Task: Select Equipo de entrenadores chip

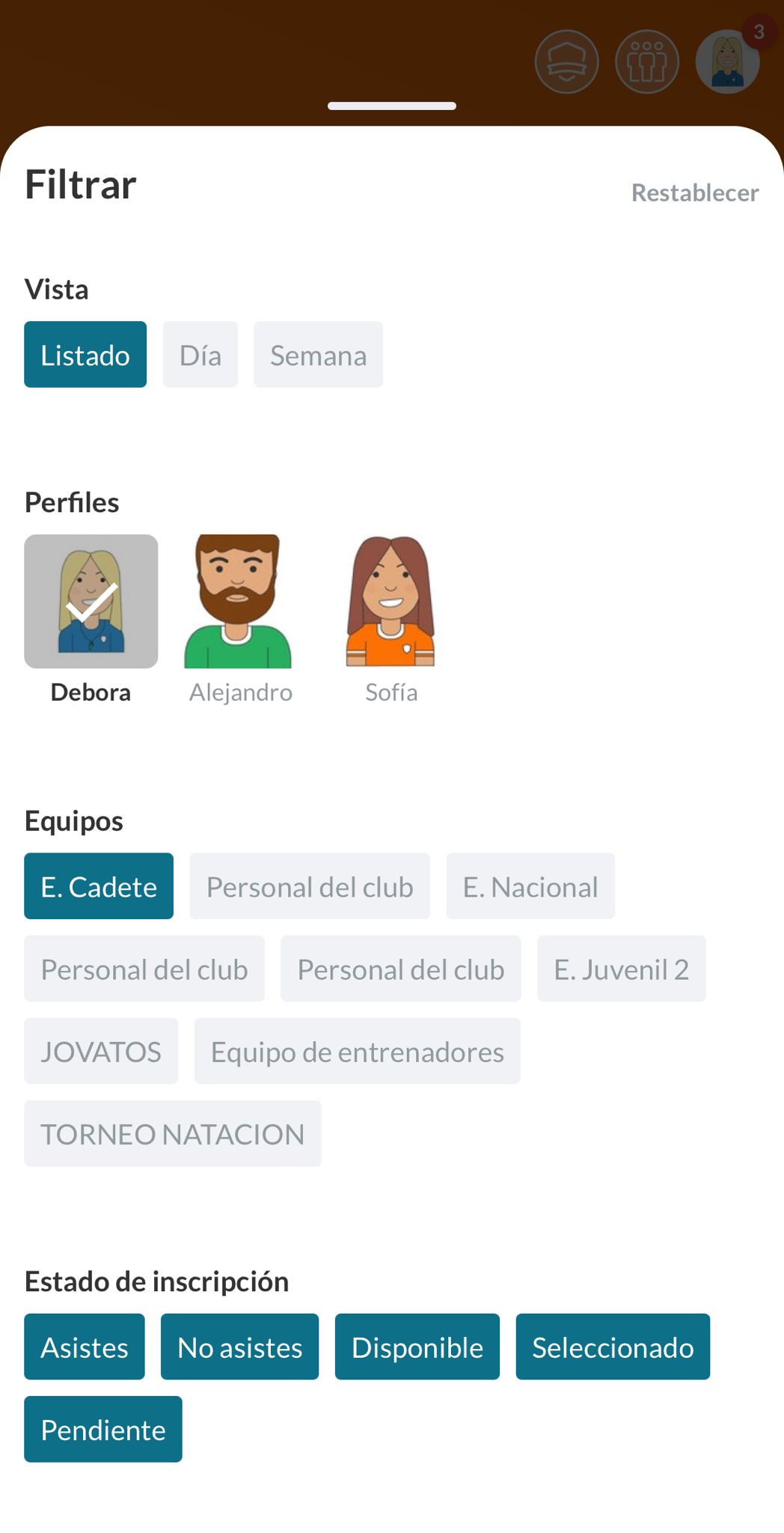Action: pyautogui.click(x=357, y=1051)
